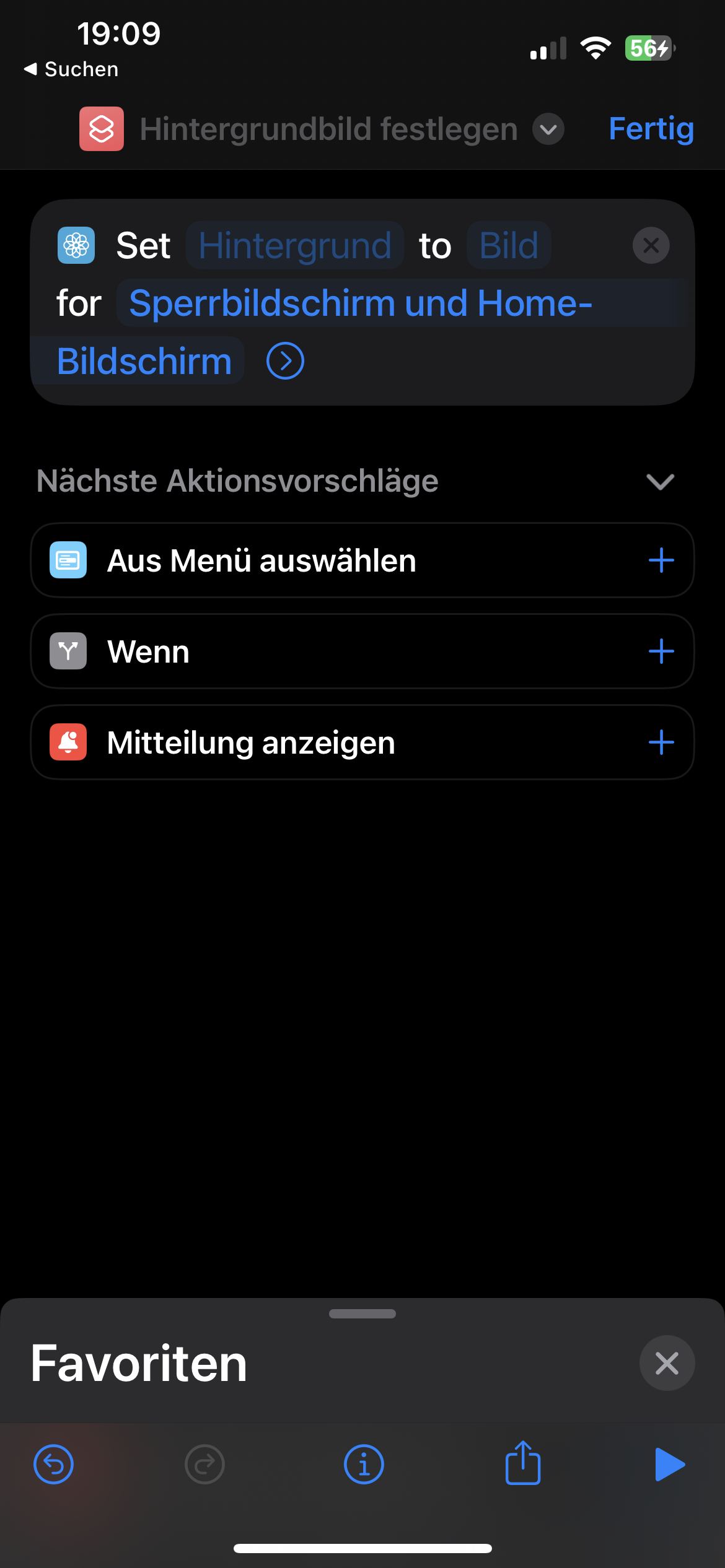Go back to Suchen
This screenshot has width=725, height=1568.
tap(71, 69)
